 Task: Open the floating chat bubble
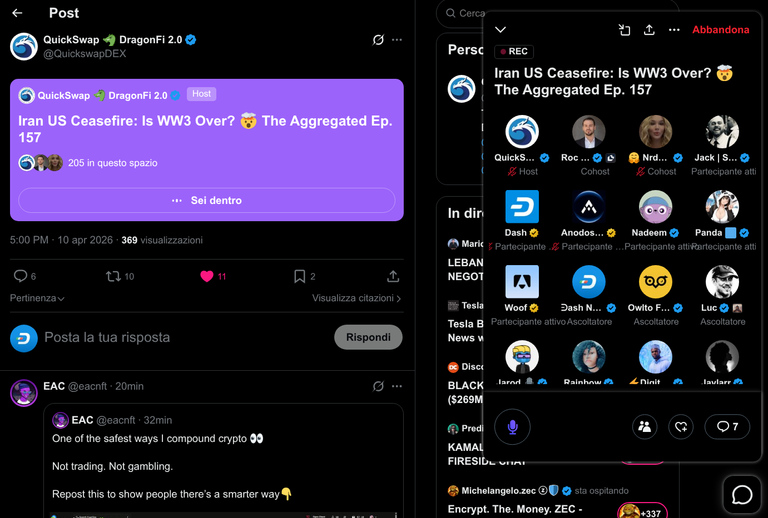click(742, 495)
